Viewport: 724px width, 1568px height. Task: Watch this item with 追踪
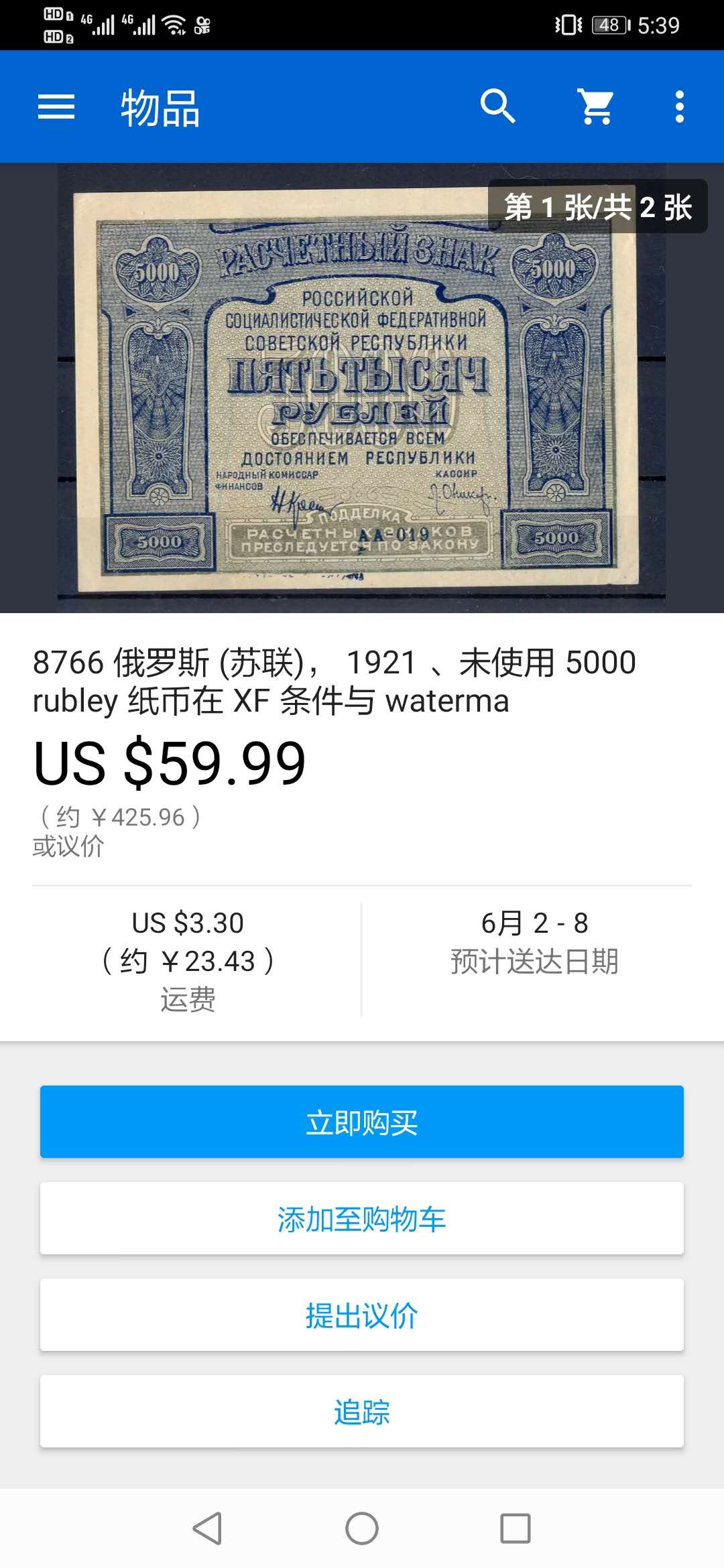pyautogui.click(x=362, y=1411)
